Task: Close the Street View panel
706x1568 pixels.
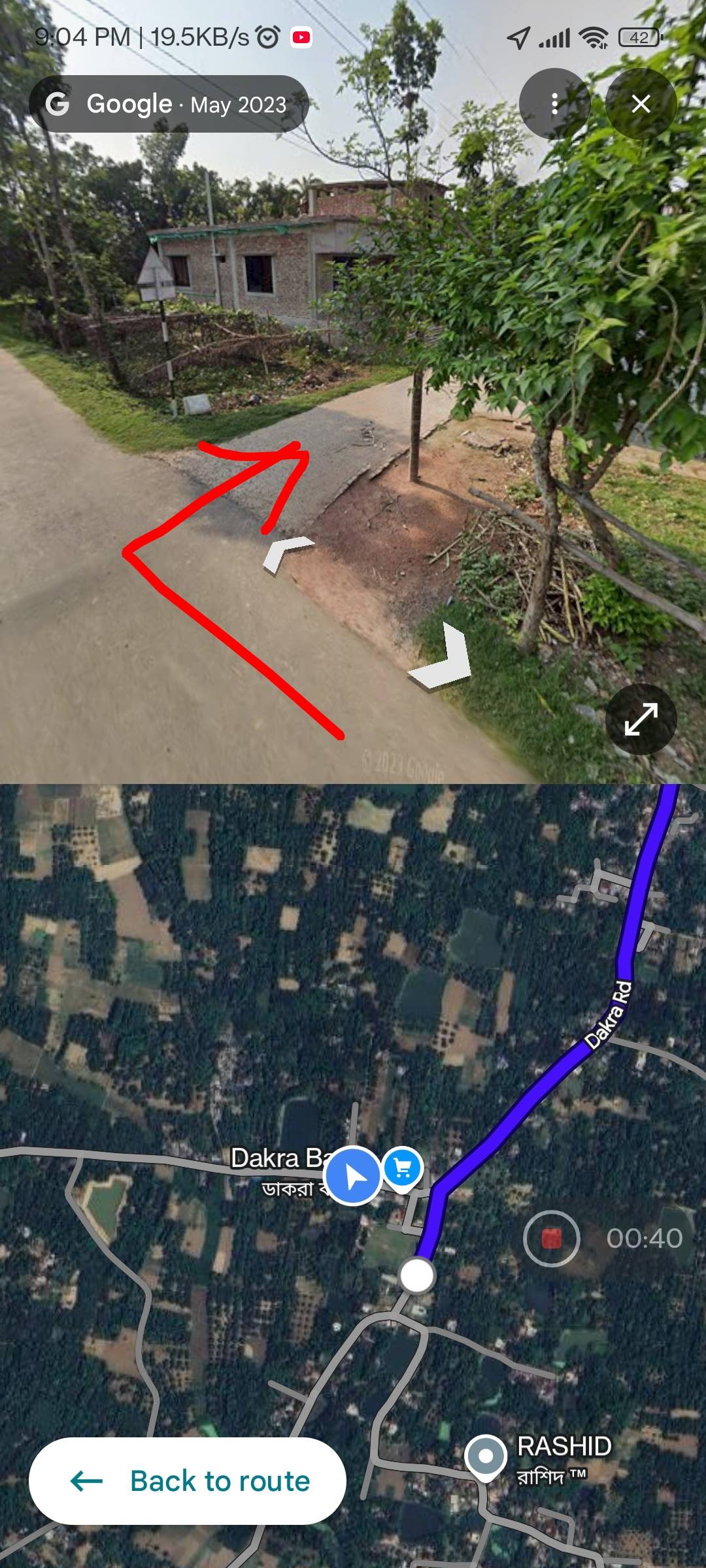Action: 641,104
